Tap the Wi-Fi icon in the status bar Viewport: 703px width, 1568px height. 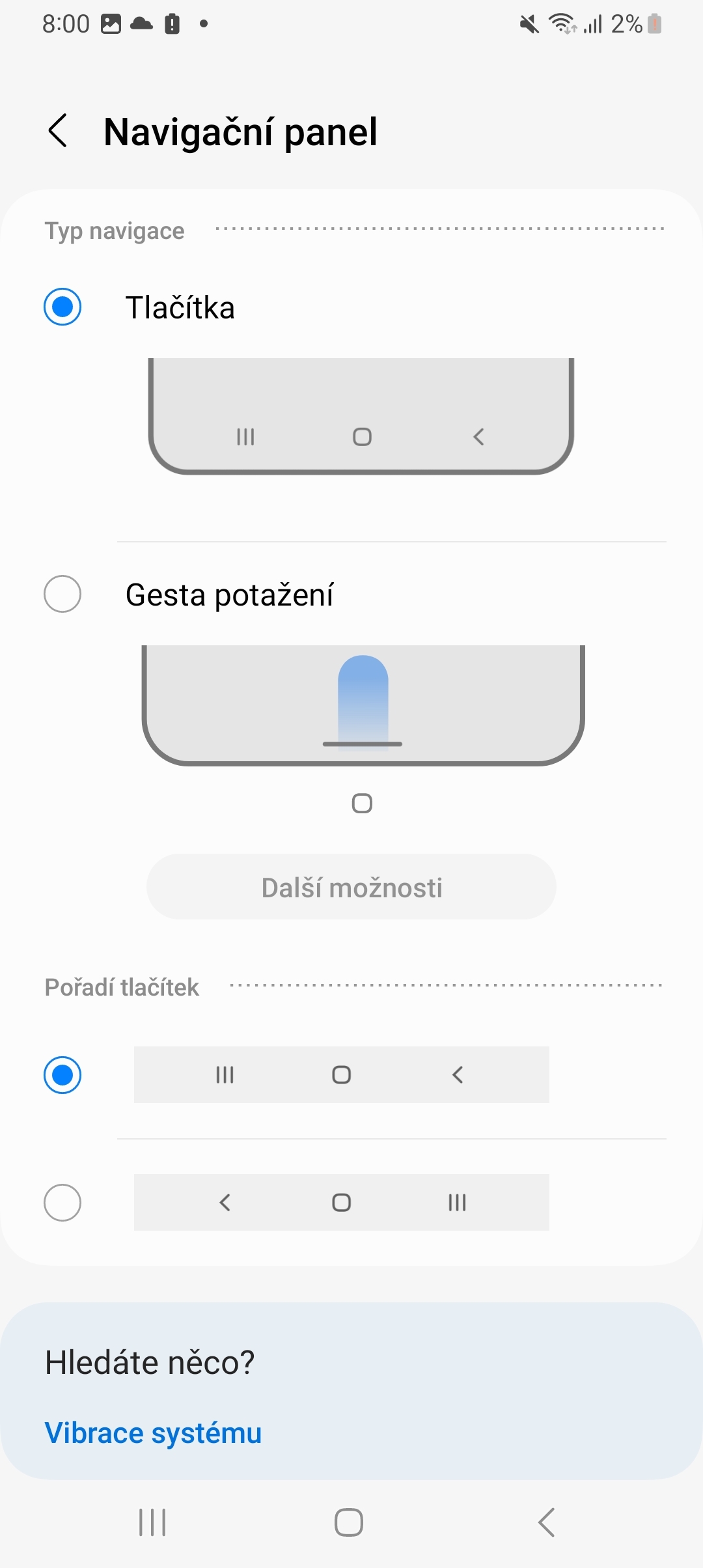[562, 23]
